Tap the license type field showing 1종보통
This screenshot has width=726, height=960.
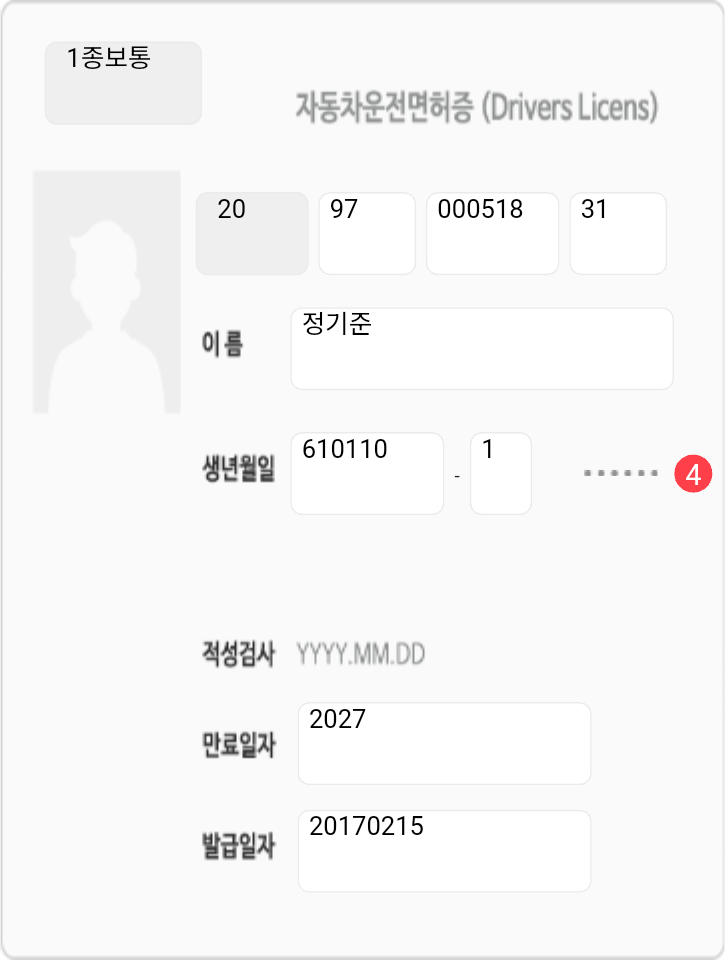(123, 83)
